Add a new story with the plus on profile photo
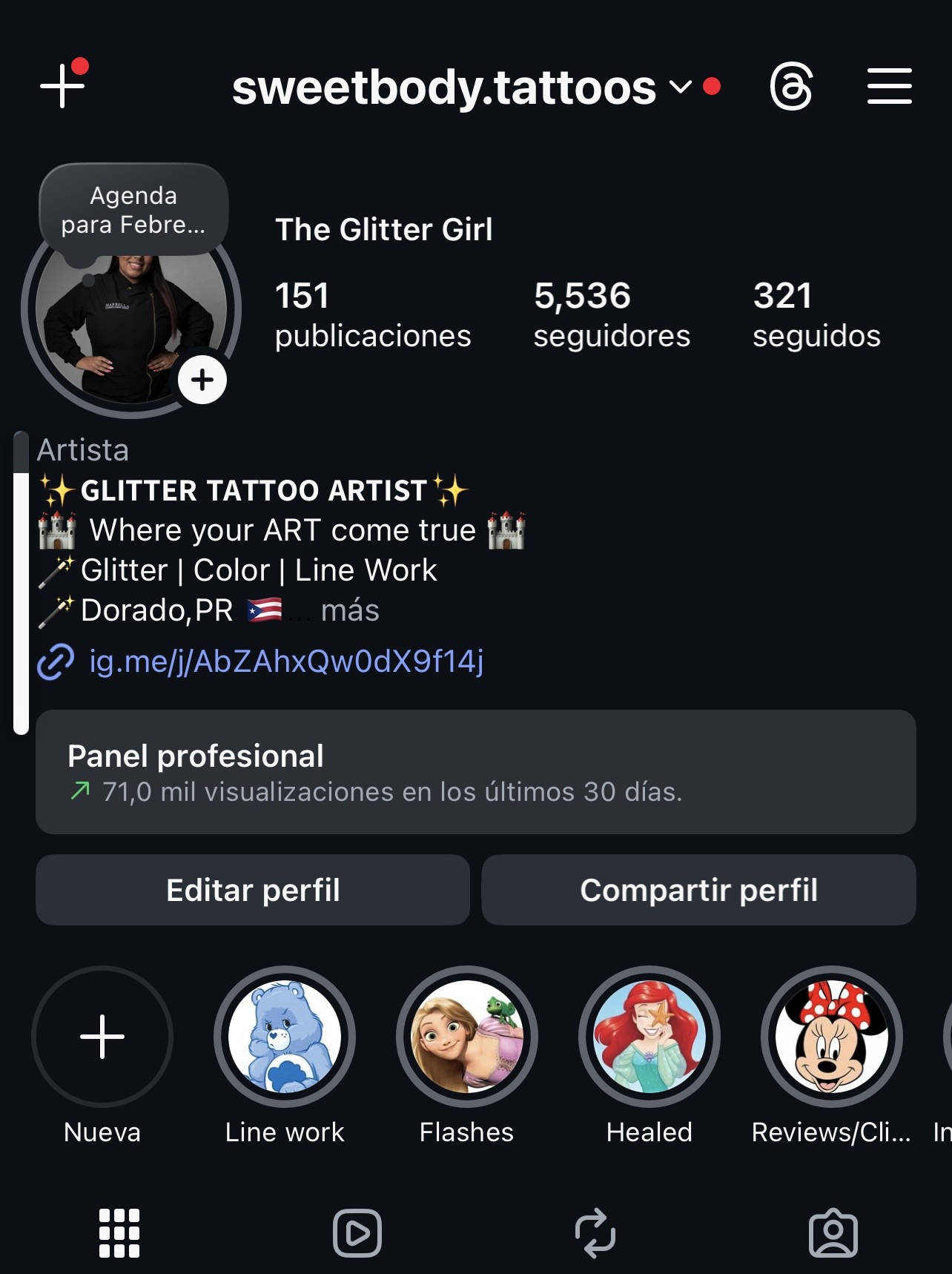This screenshot has width=952, height=1274. pyautogui.click(x=202, y=380)
